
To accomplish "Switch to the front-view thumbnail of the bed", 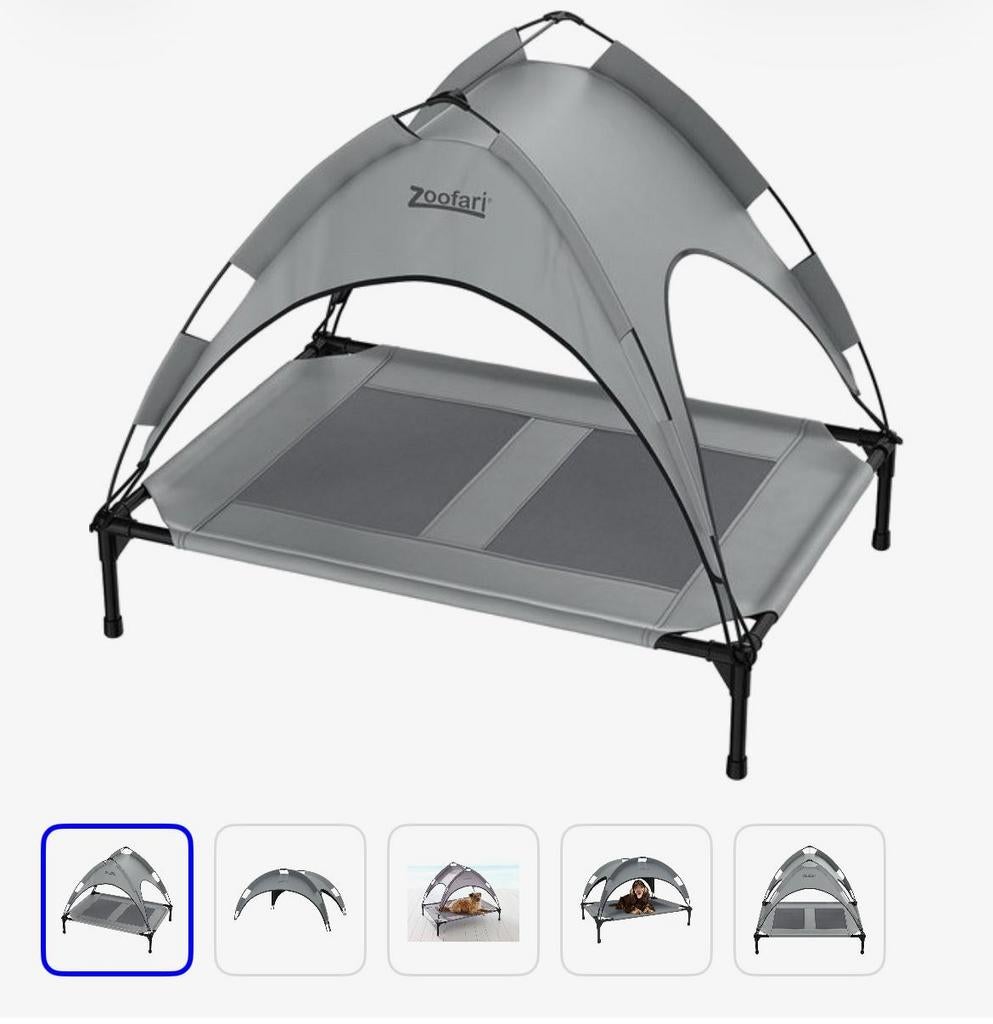I will click(x=809, y=899).
